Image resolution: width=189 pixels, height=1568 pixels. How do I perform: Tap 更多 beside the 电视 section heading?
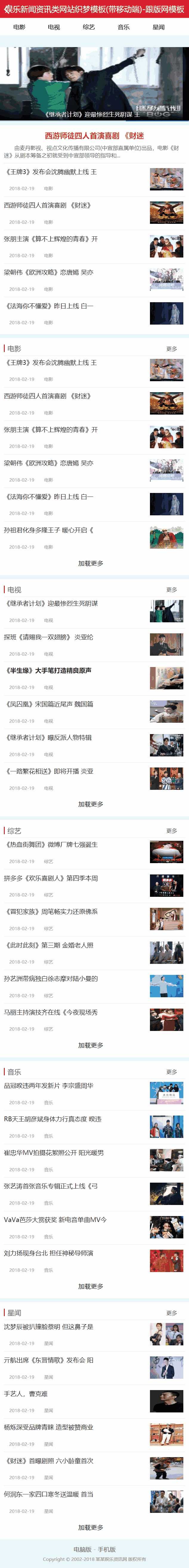coord(172,590)
